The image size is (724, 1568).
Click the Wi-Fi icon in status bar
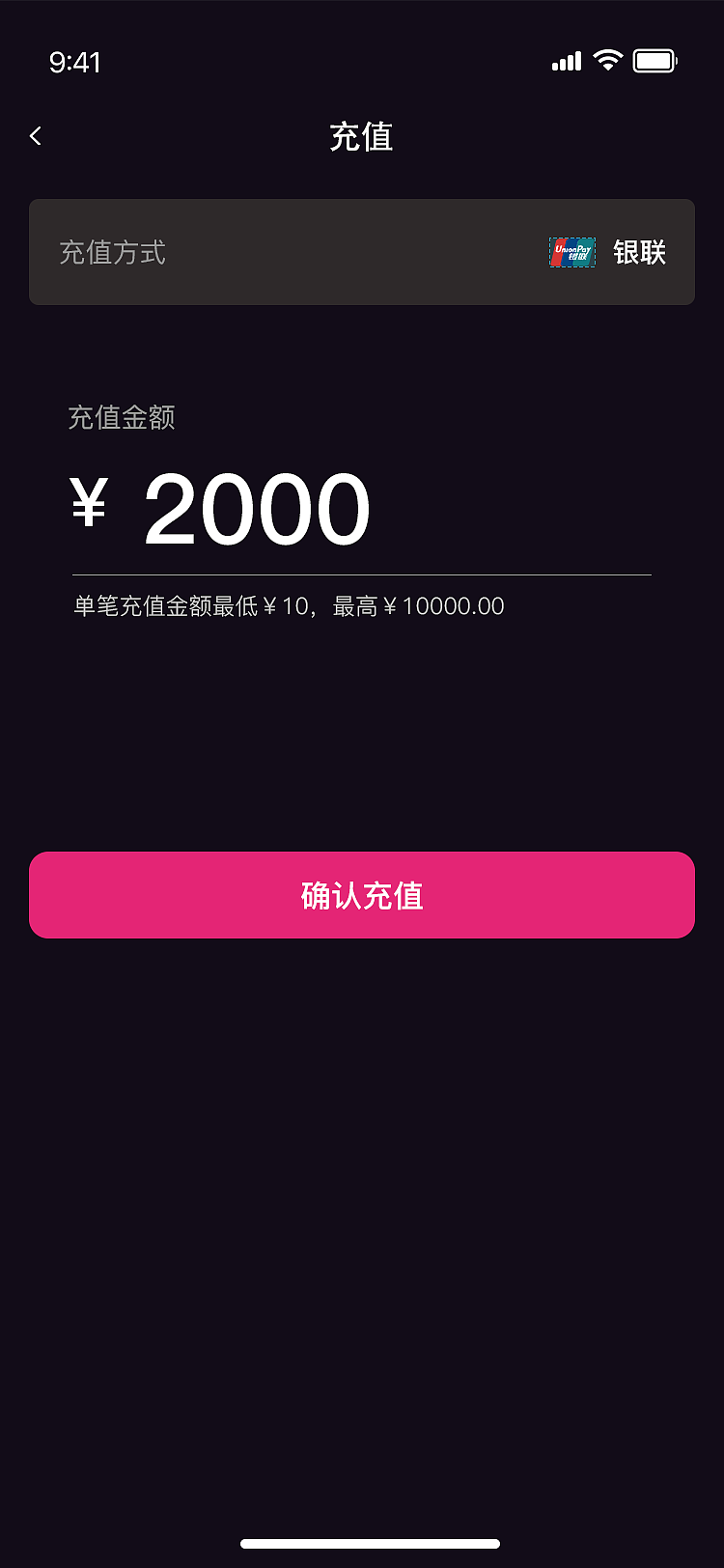pos(606,60)
